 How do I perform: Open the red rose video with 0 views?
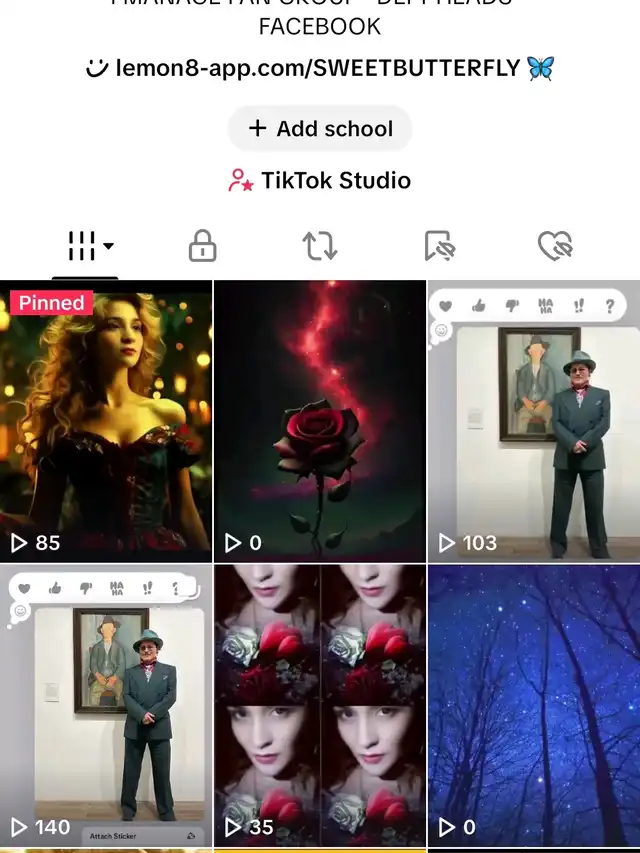coord(320,420)
